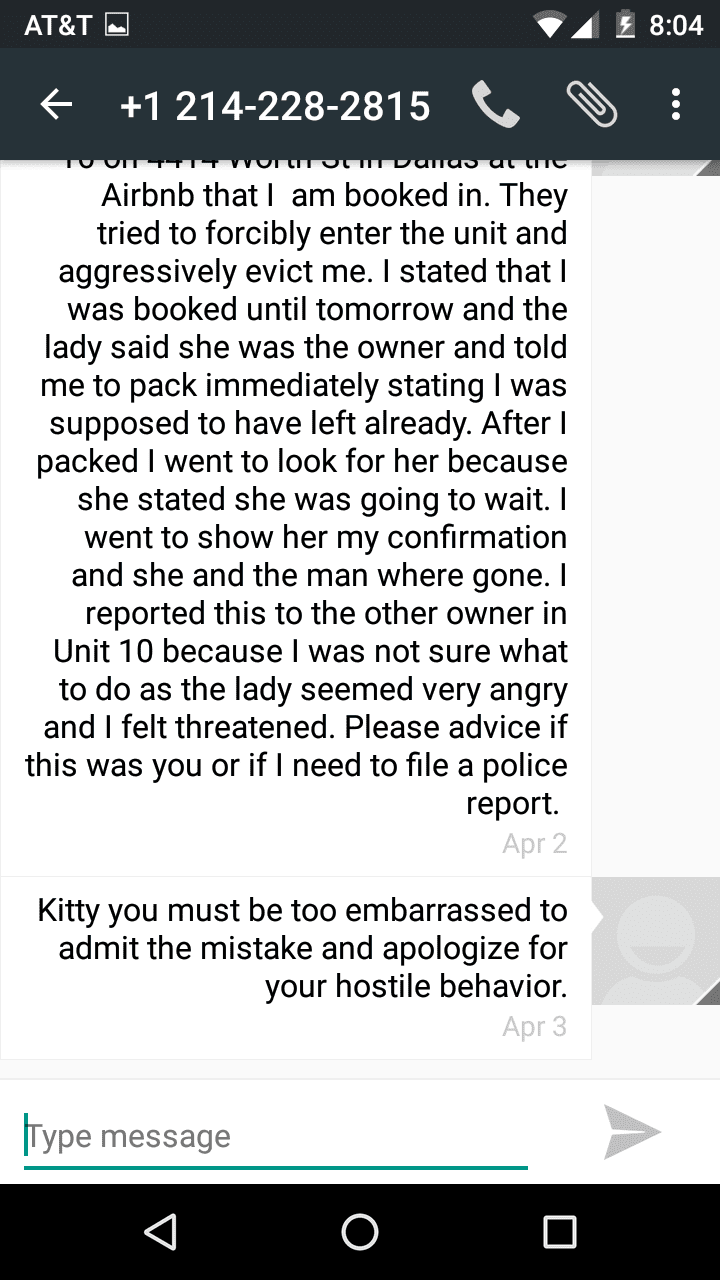Tap the system home button
The height and width of the screenshot is (1280, 720).
click(x=360, y=1232)
